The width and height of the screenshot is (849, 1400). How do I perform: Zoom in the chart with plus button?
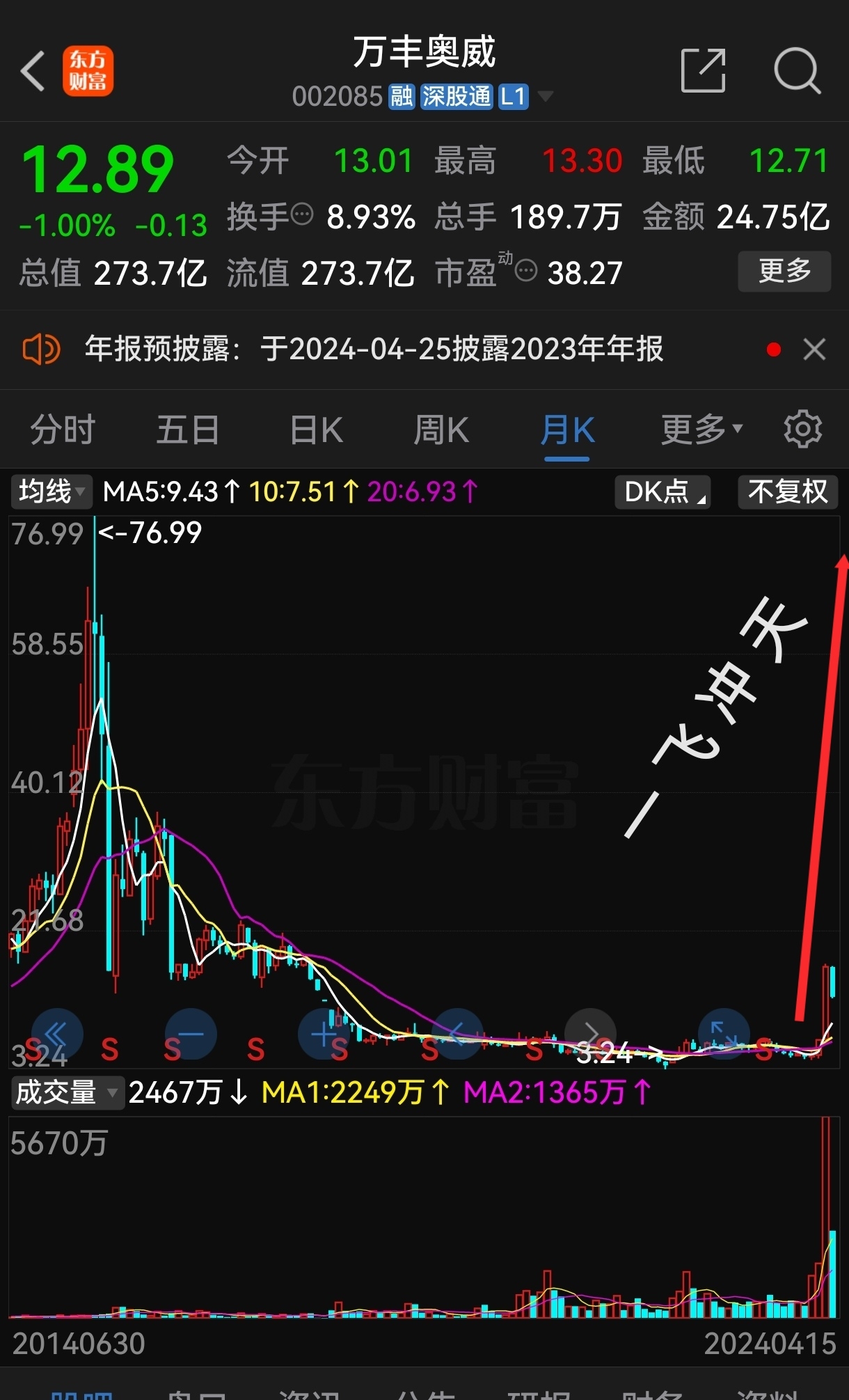tap(324, 1034)
